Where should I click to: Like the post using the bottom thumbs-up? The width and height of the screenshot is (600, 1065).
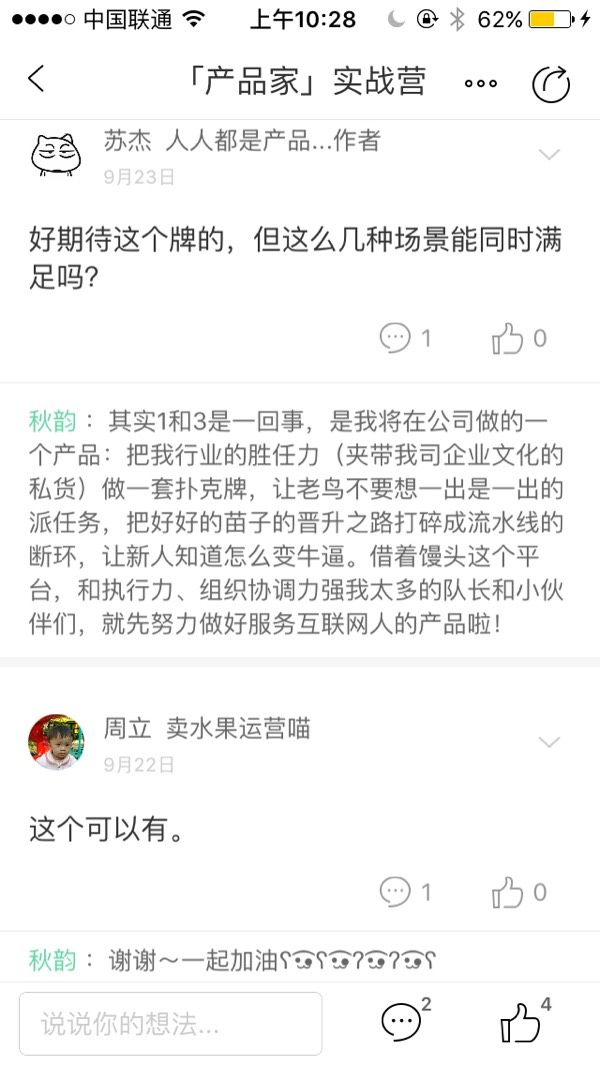coord(520,1022)
